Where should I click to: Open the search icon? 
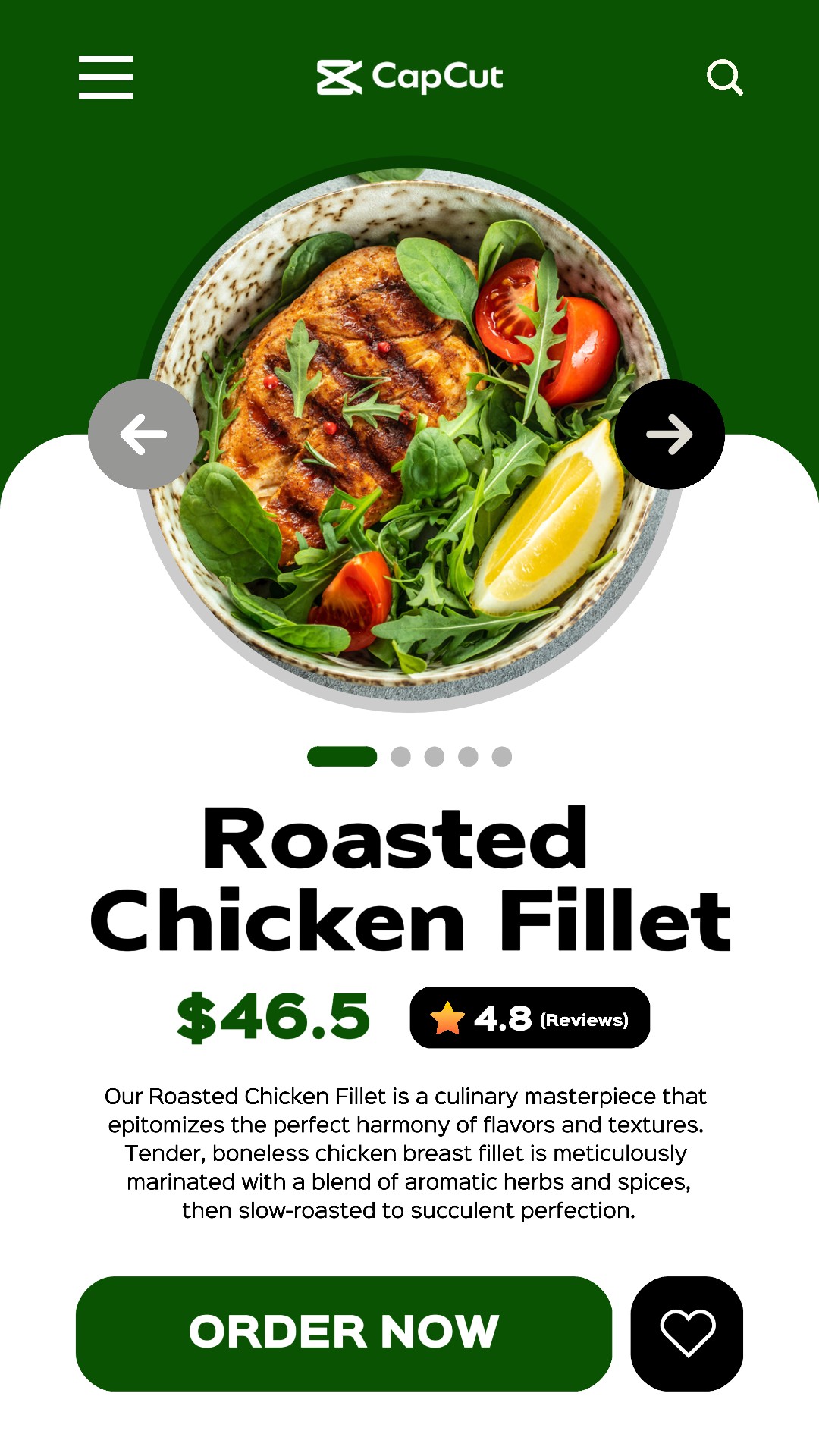(724, 77)
